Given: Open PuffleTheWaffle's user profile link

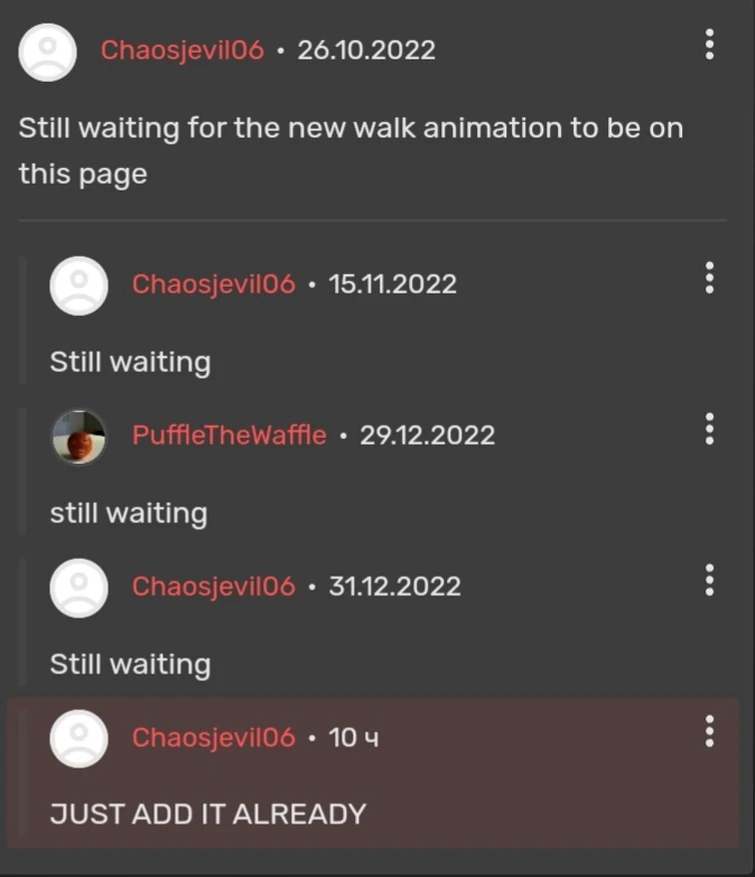Looking at the screenshot, I should pyautogui.click(x=229, y=435).
